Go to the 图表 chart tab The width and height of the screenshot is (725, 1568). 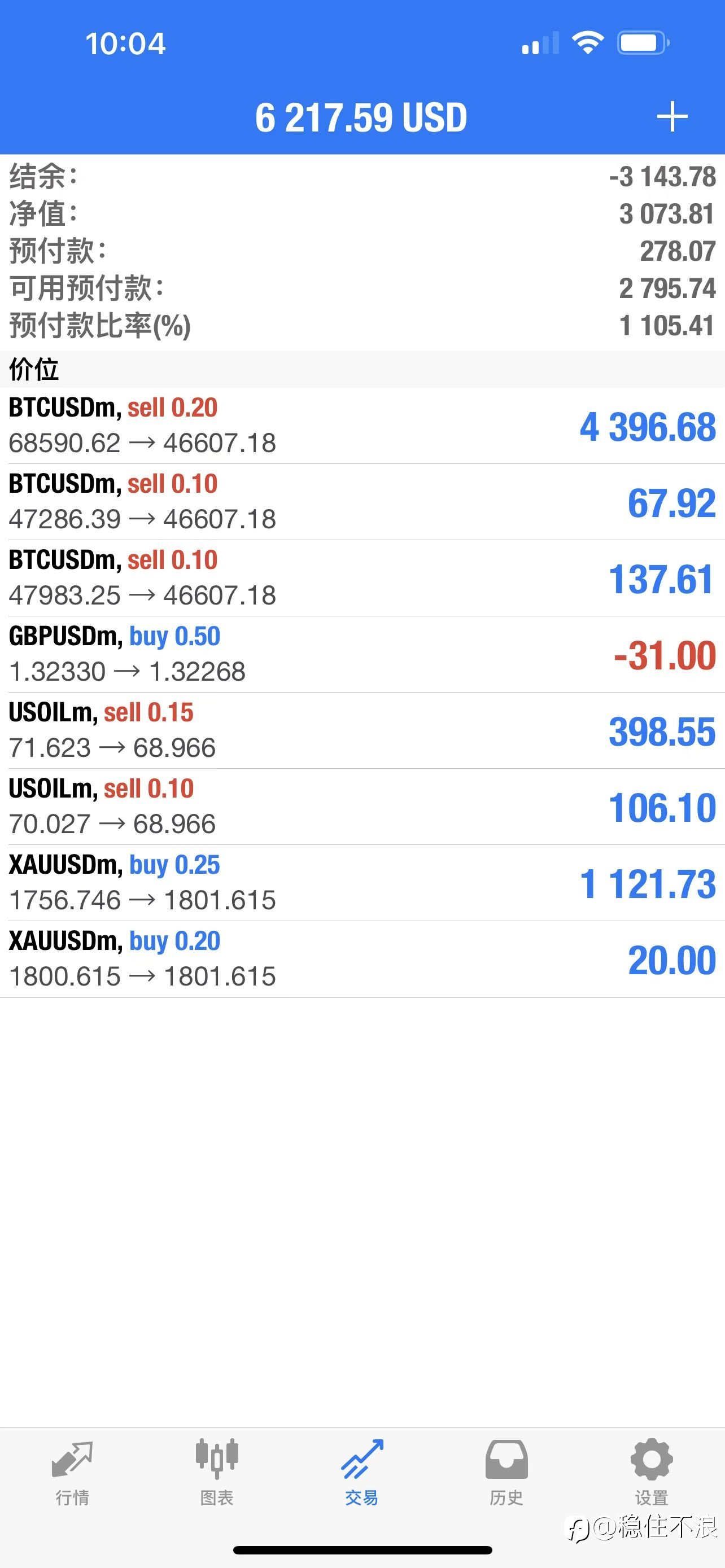pos(217,1473)
